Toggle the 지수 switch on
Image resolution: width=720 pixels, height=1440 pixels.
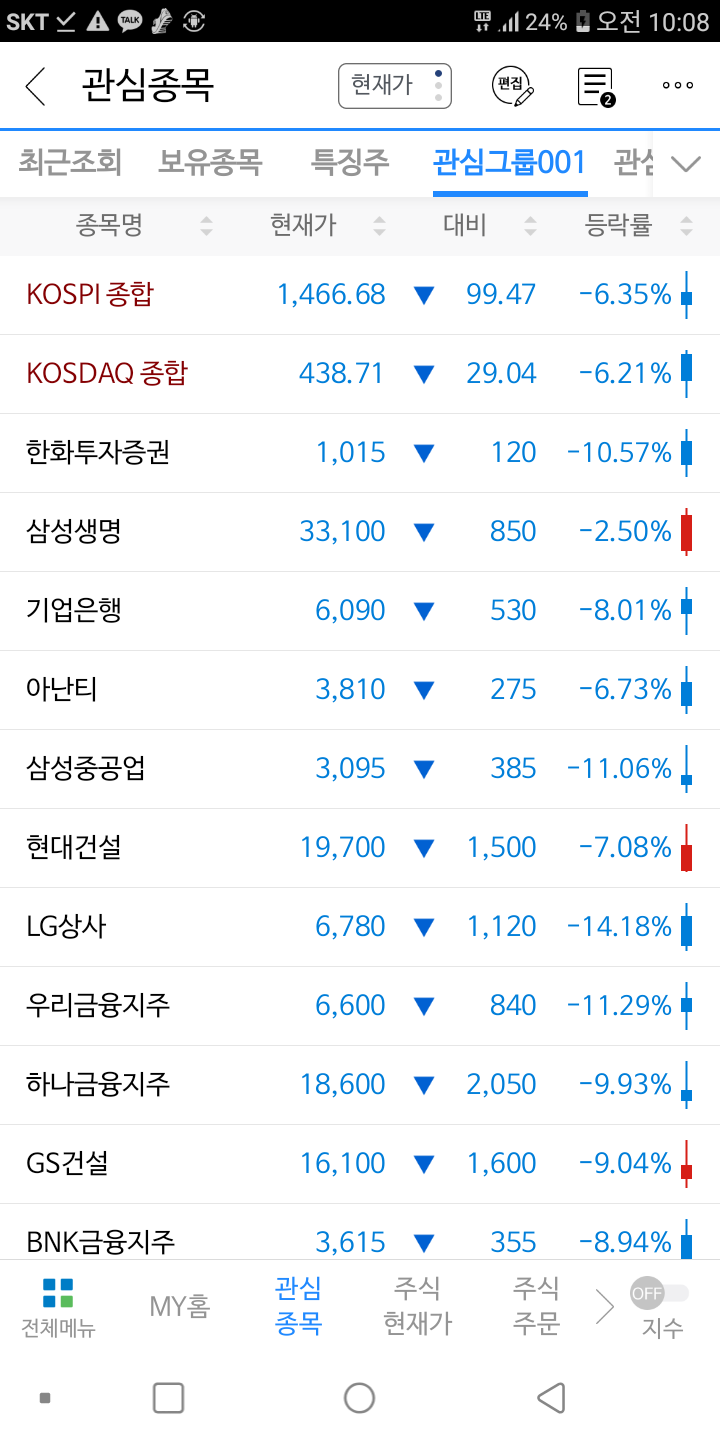tap(660, 1293)
